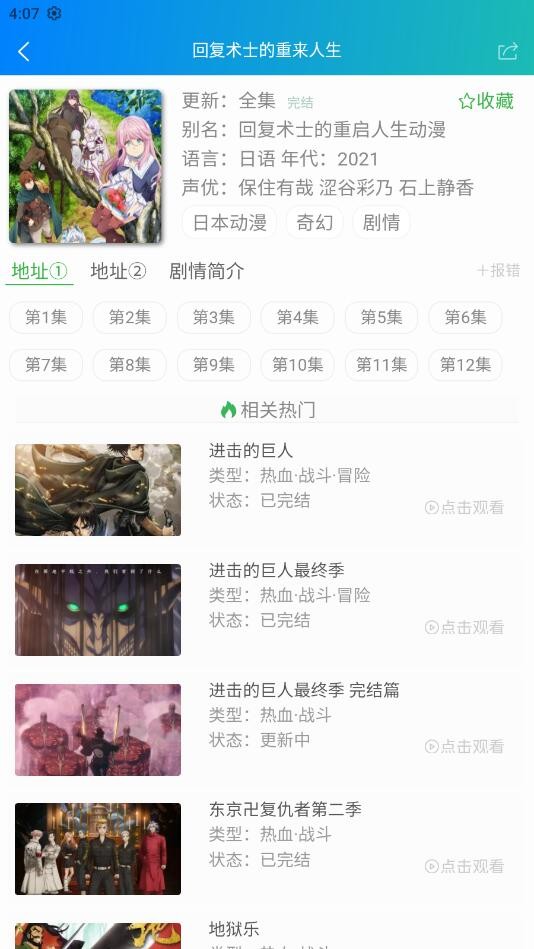Screen dimensions: 534x949
Task: Select the 日本动漫 tag chip
Action: 229,222
